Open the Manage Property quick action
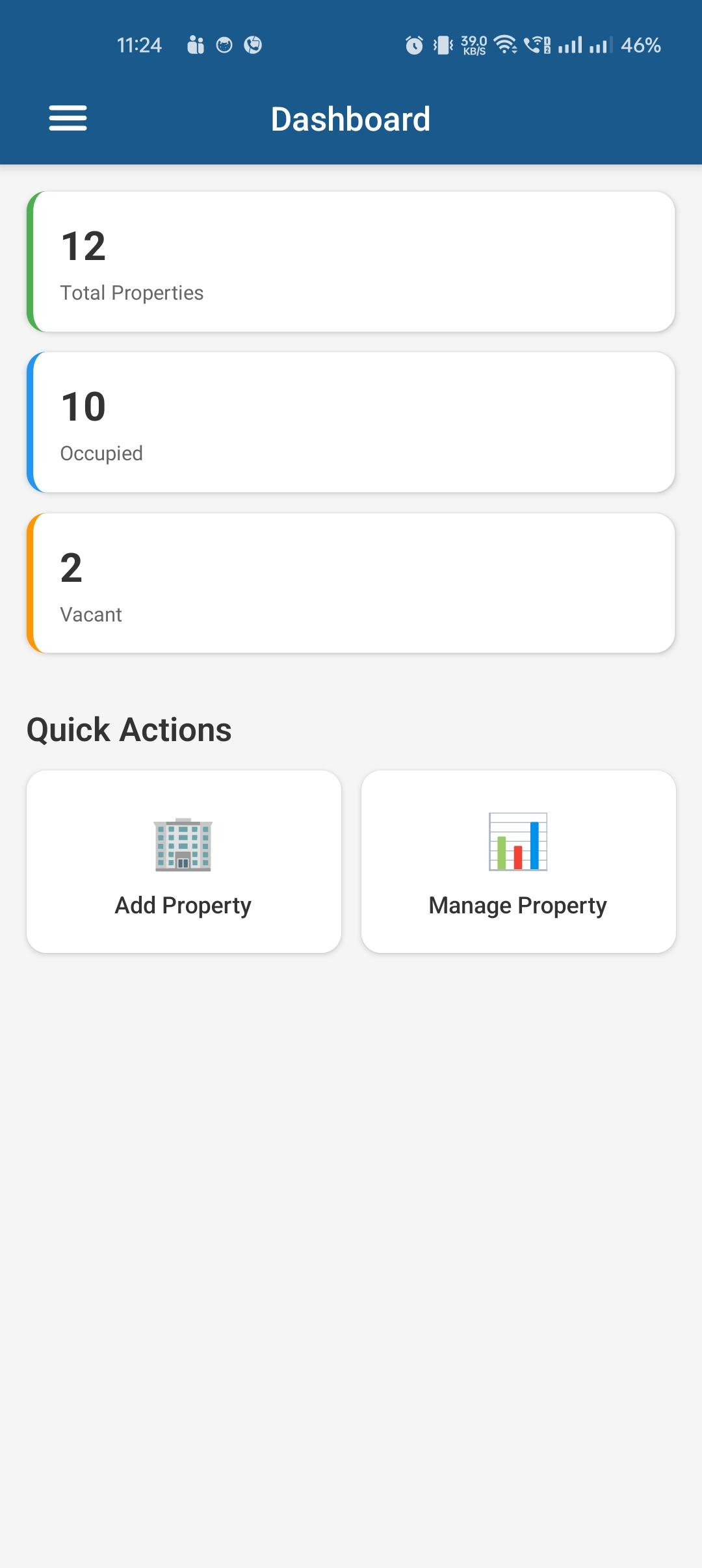This screenshot has height=1568, width=702. pyautogui.click(x=519, y=860)
